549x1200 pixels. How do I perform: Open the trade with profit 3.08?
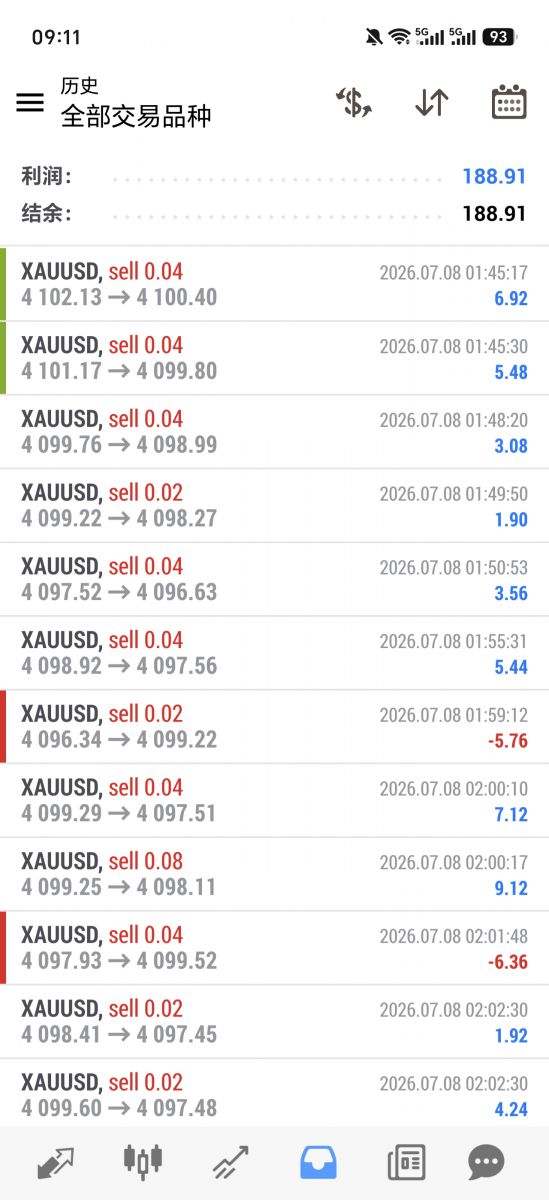[x=274, y=432]
